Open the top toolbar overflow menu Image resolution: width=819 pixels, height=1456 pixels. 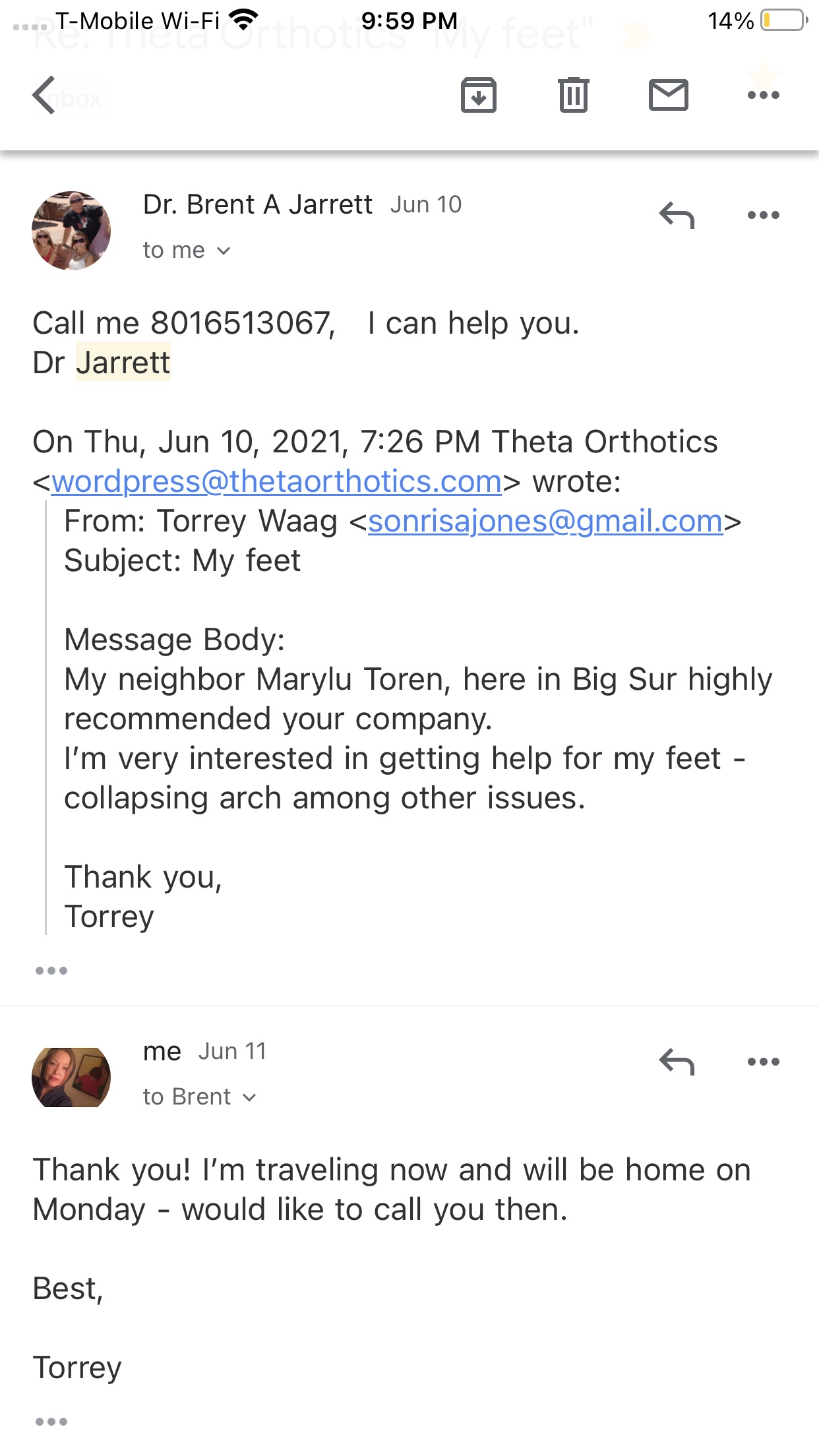click(763, 96)
